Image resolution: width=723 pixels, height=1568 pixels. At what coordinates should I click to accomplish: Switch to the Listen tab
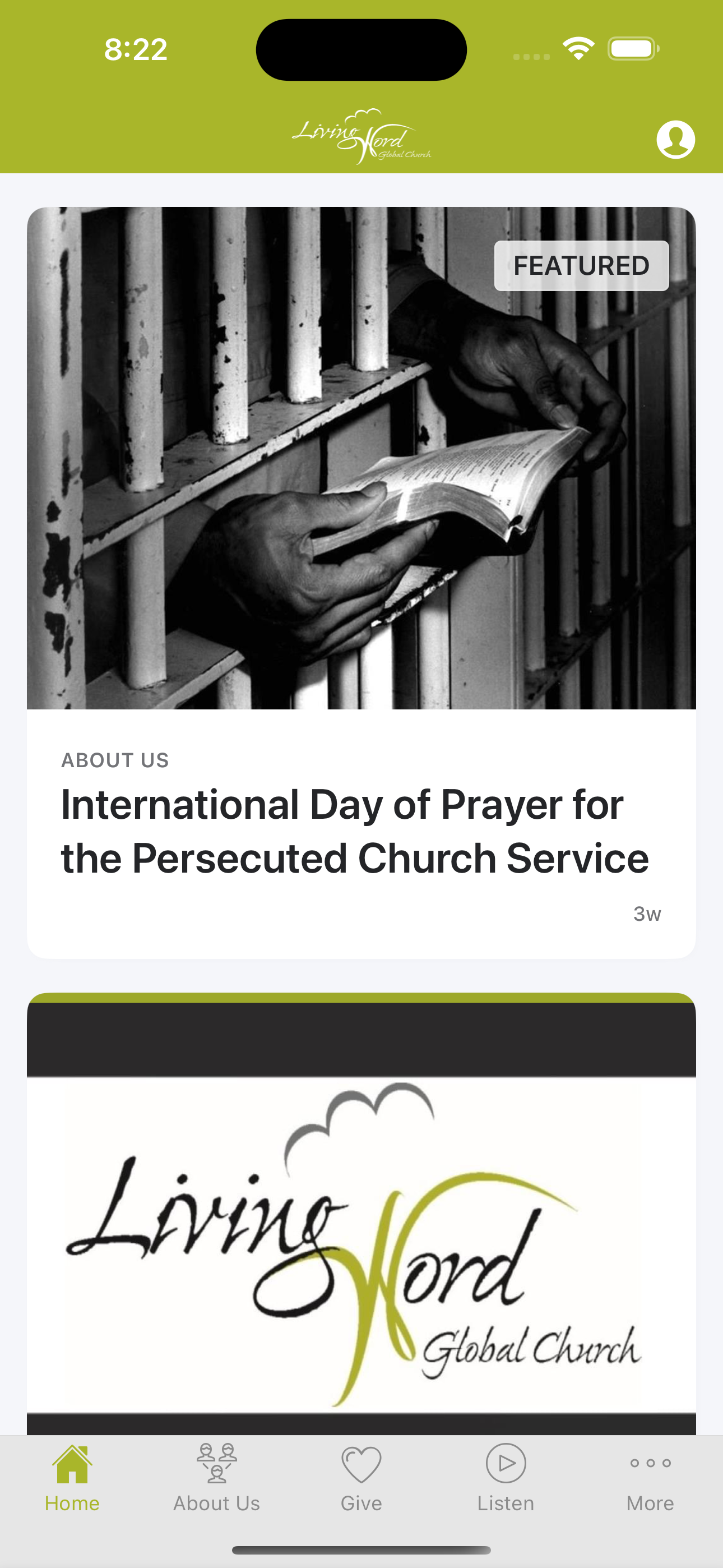[506, 1504]
